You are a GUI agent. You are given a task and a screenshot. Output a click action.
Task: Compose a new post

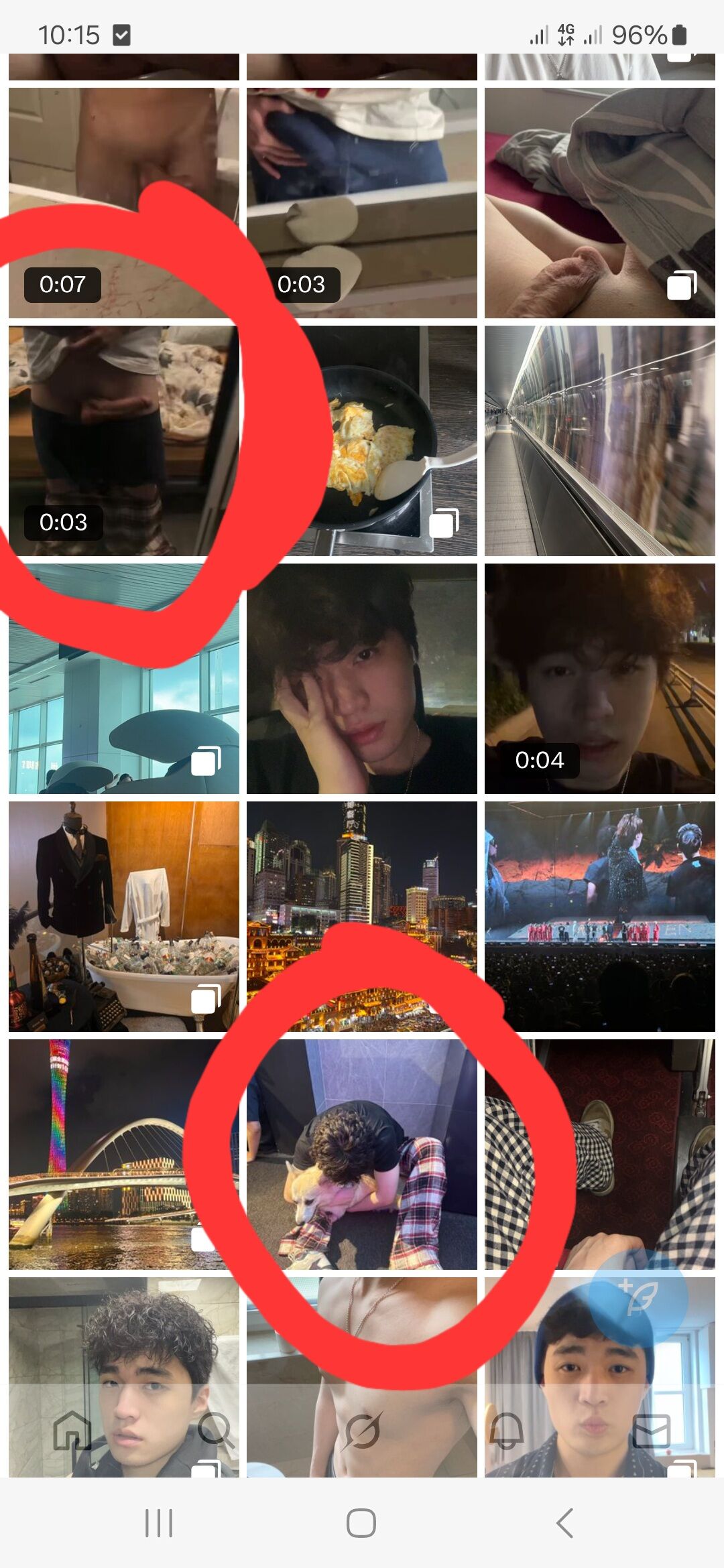click(x=638, y=1297)
